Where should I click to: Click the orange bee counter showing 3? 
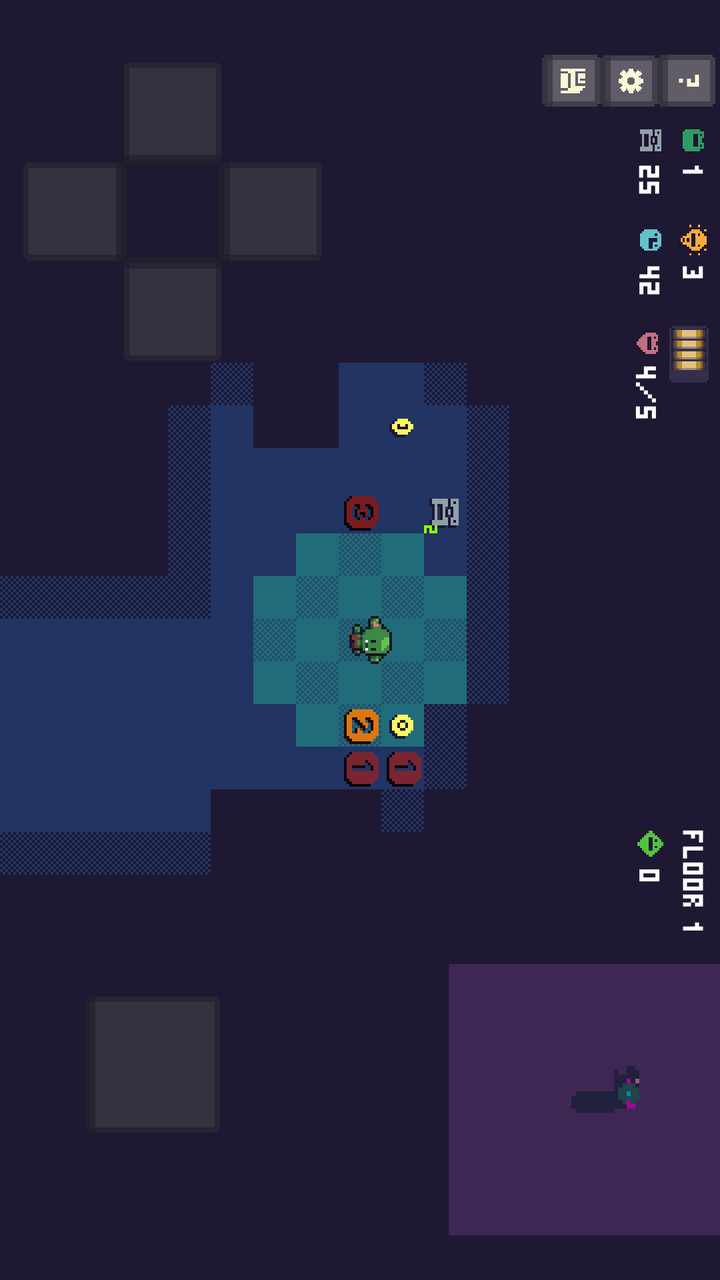(x=695, y=240)
